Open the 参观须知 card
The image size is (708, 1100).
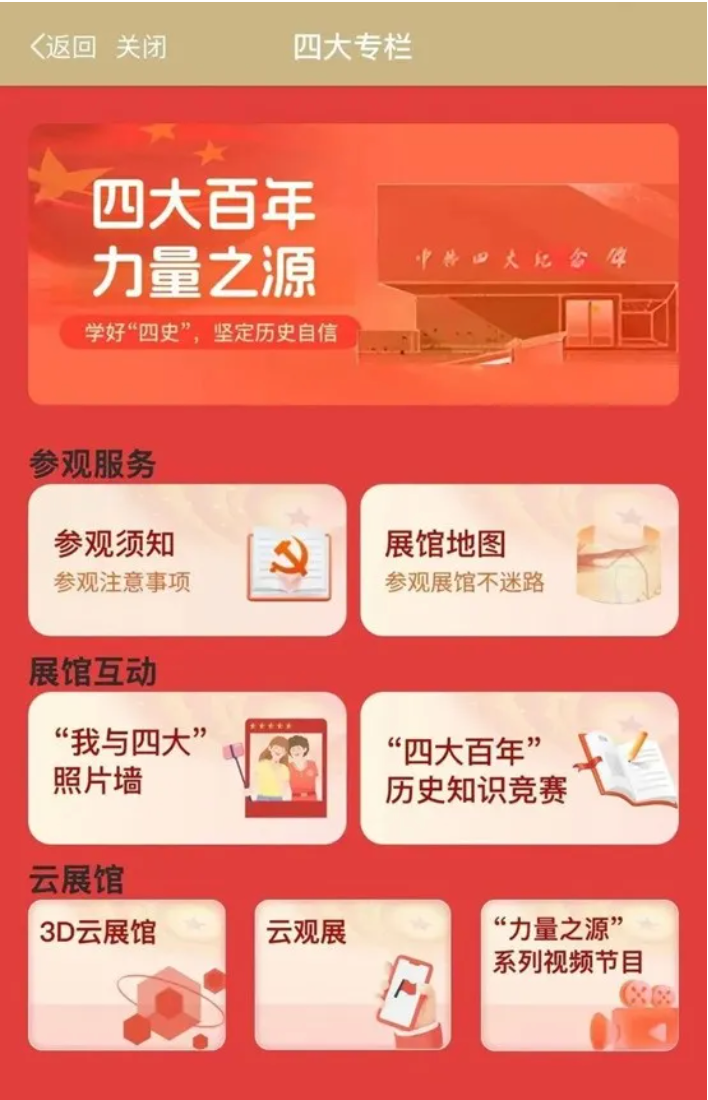coord(187,560)
